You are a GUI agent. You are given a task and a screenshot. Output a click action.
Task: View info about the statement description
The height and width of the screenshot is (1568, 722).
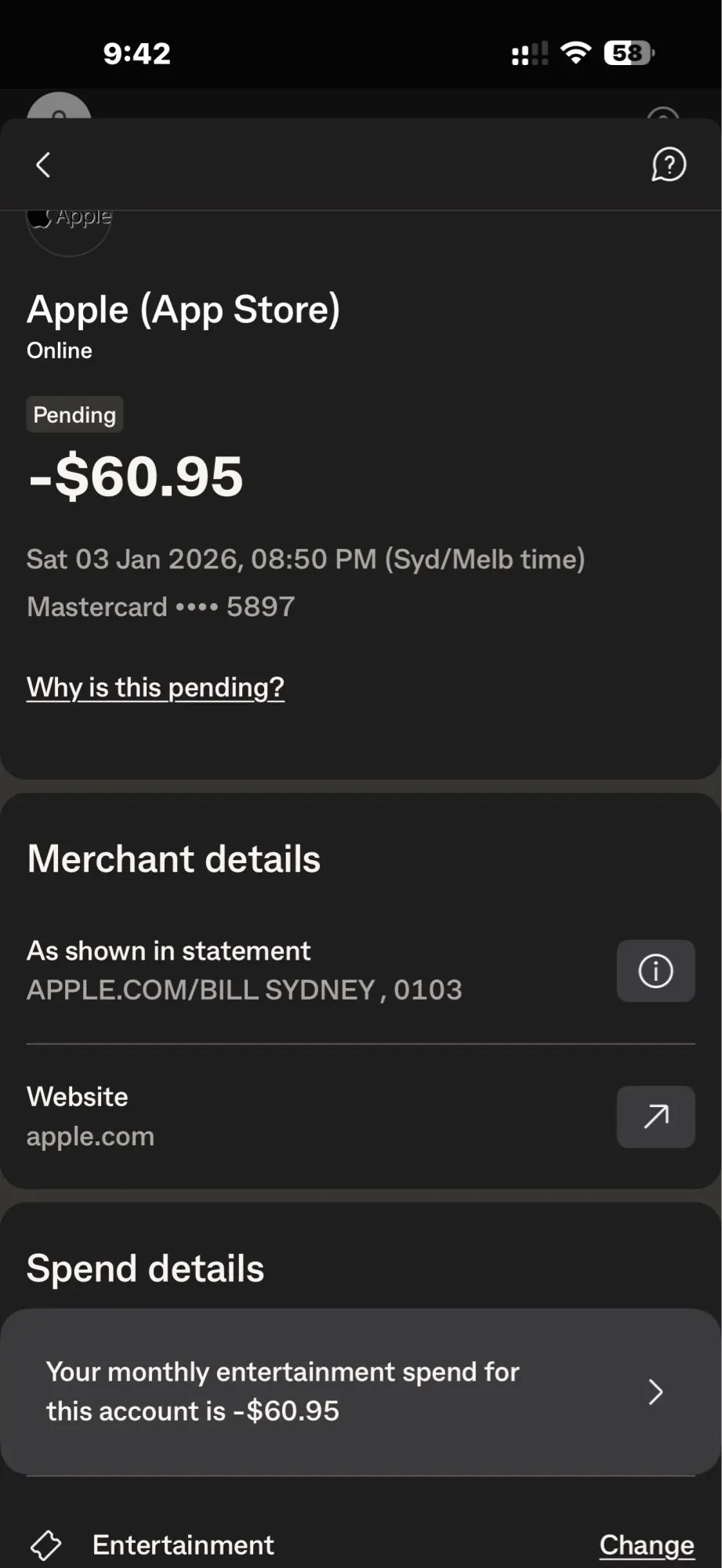coord(655,971)
